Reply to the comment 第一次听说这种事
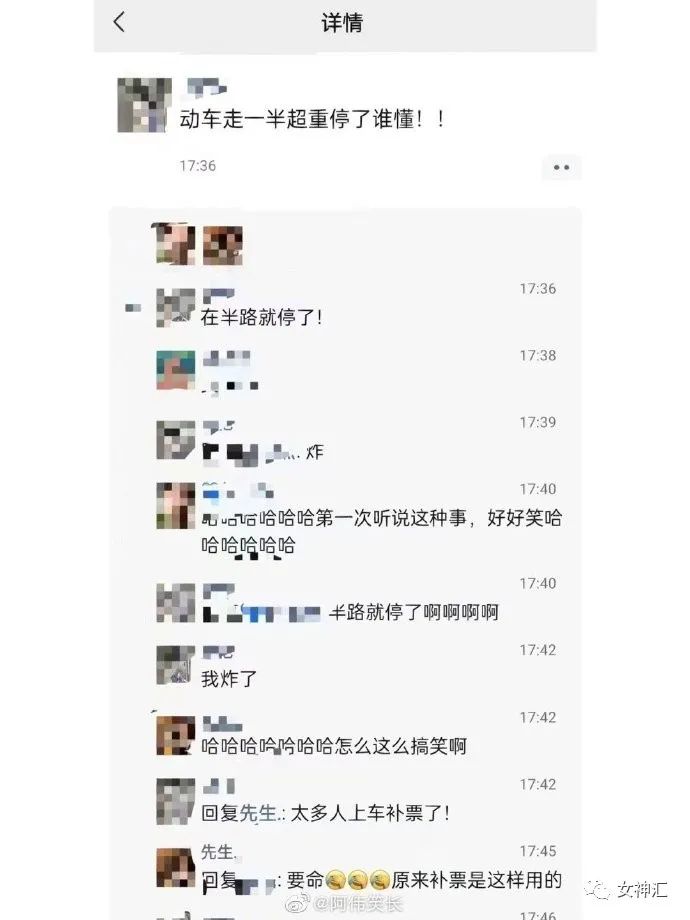Viewport: 690px width, 920px height. [380, 519]
